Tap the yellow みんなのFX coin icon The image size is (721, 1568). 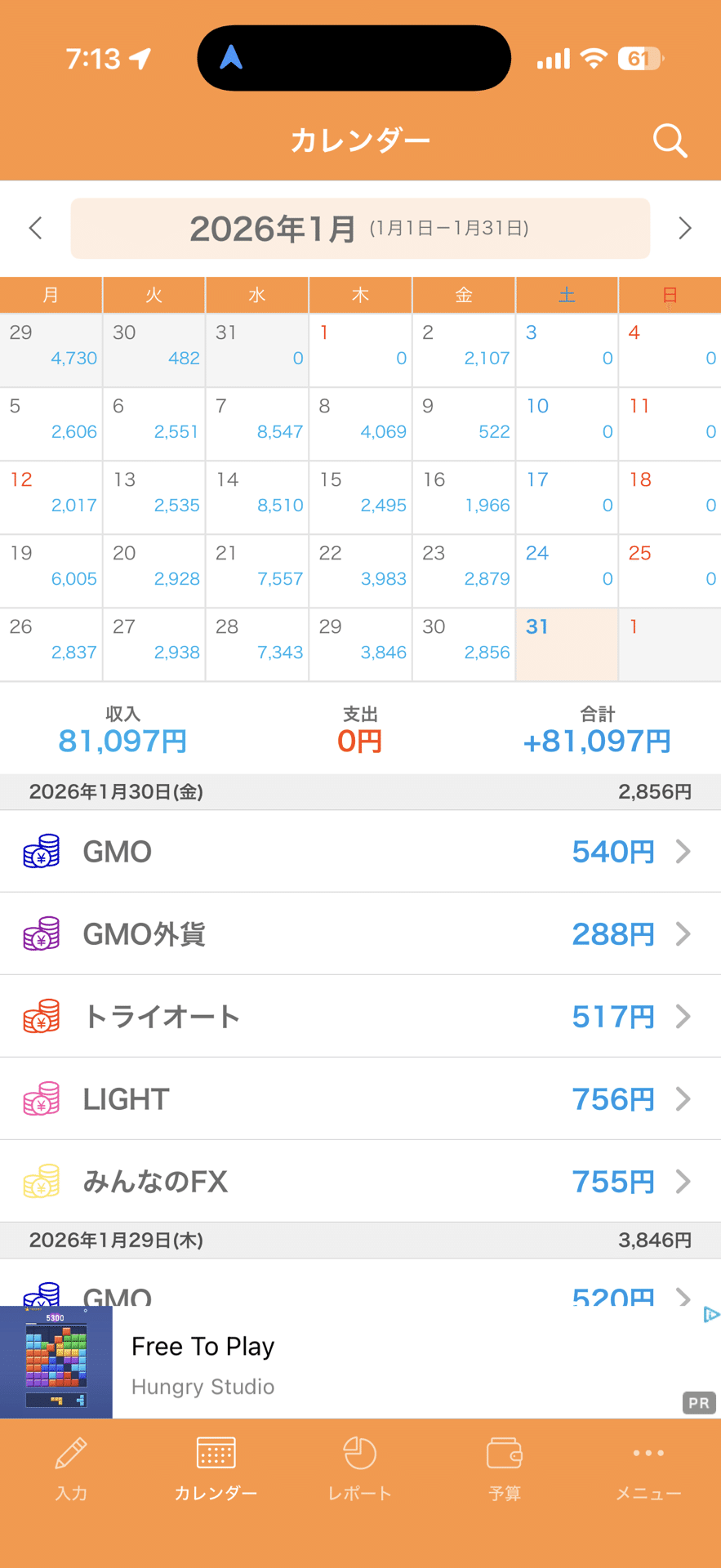click(x=42, y=1181)
